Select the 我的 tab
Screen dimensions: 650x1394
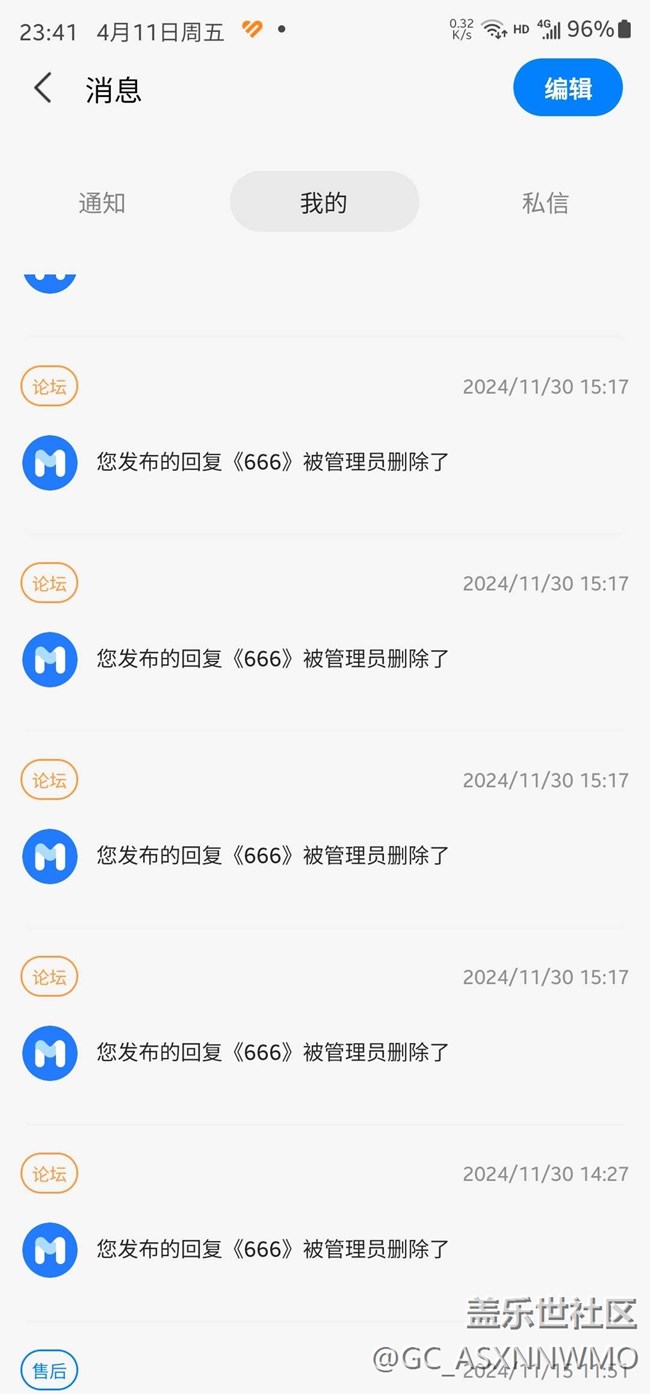pos(324,203)
